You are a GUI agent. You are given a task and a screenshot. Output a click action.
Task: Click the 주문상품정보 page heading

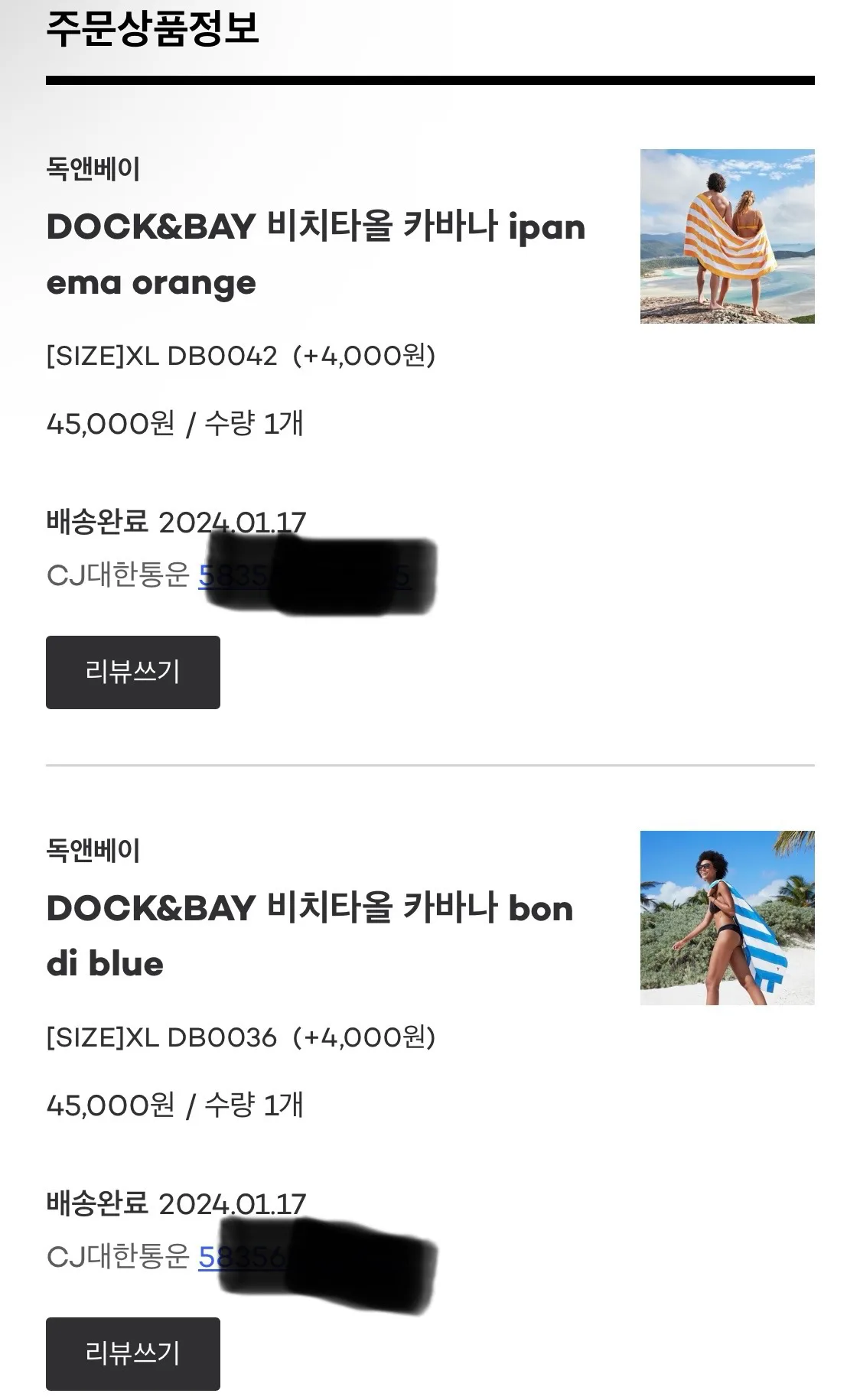coord(153,29)
